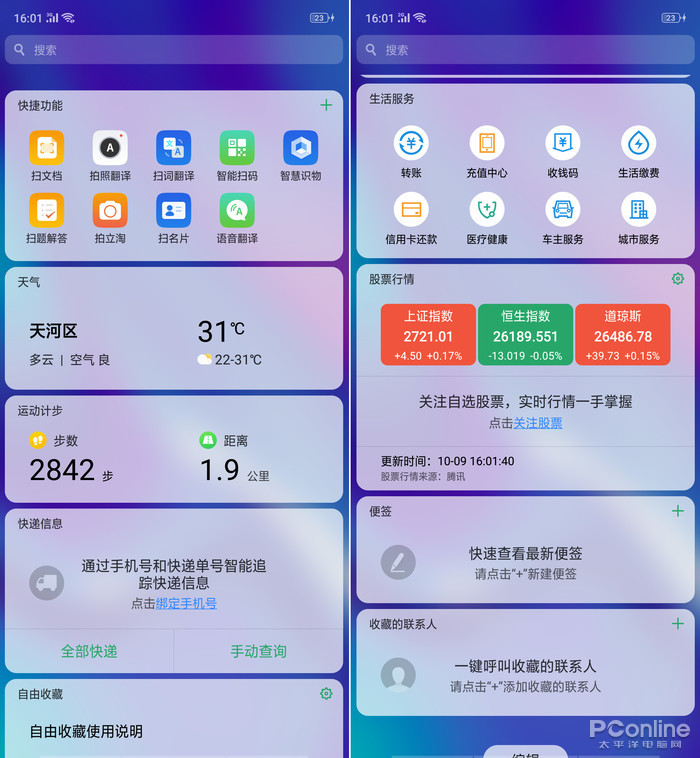
Task: Add a shortcut in the 快捷功能 card
Action: click(325, 105)
